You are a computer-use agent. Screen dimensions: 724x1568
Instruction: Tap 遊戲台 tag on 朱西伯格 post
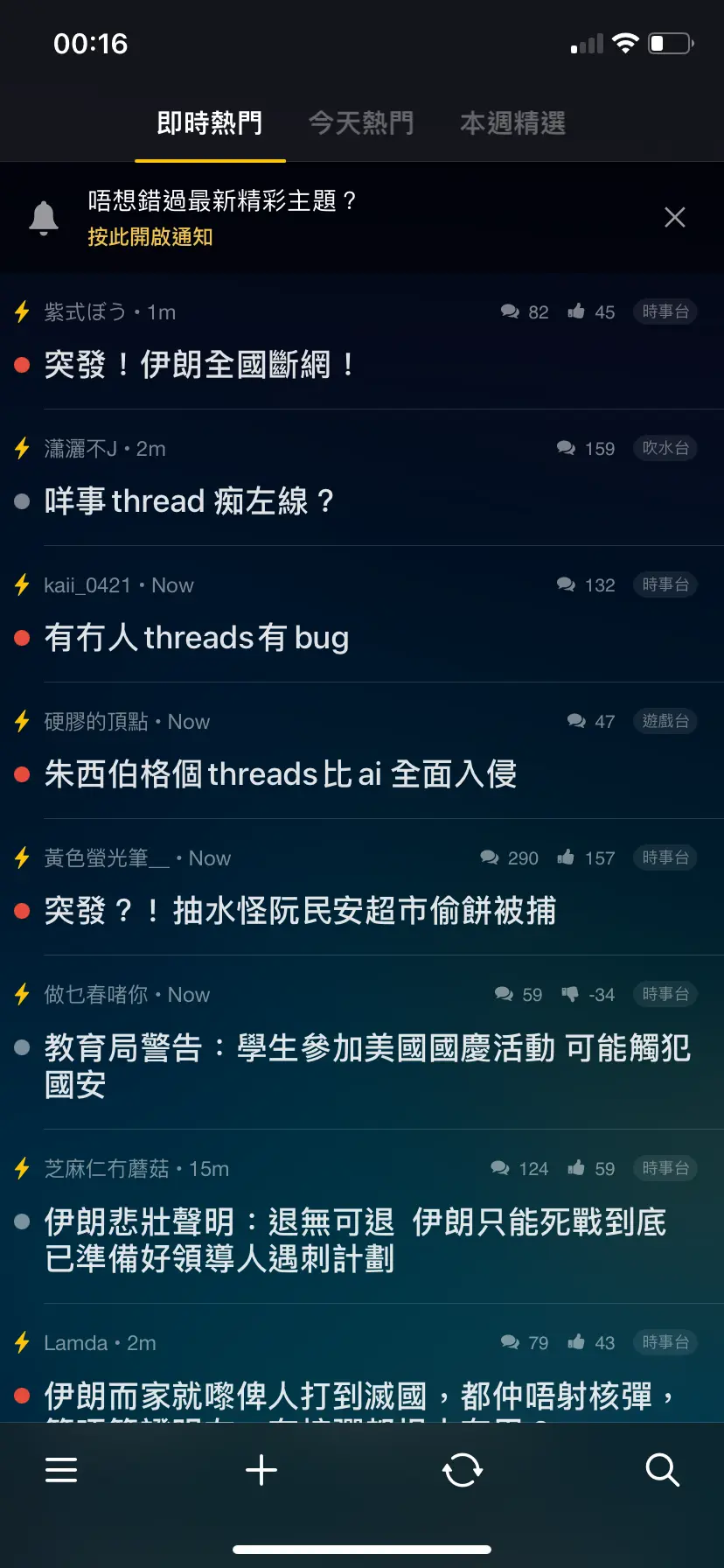(x=665, y=721)
